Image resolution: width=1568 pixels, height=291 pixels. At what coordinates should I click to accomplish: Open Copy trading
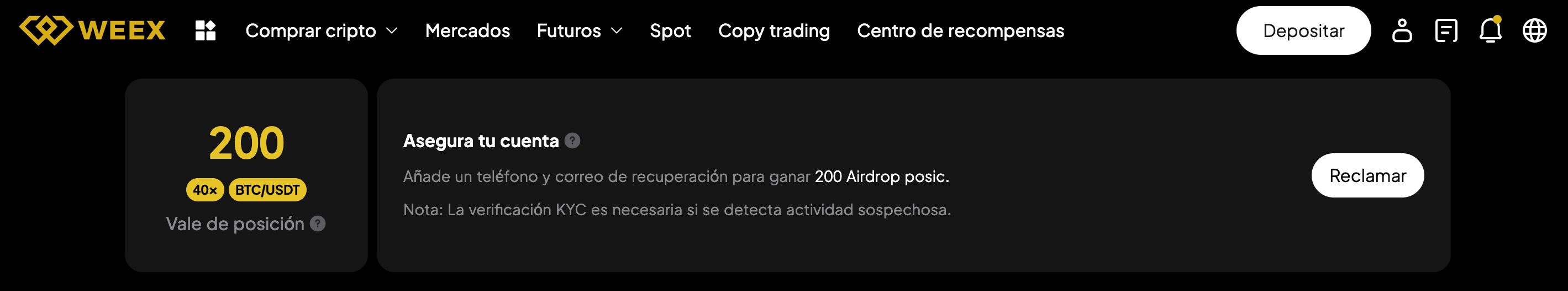(773, 30)
